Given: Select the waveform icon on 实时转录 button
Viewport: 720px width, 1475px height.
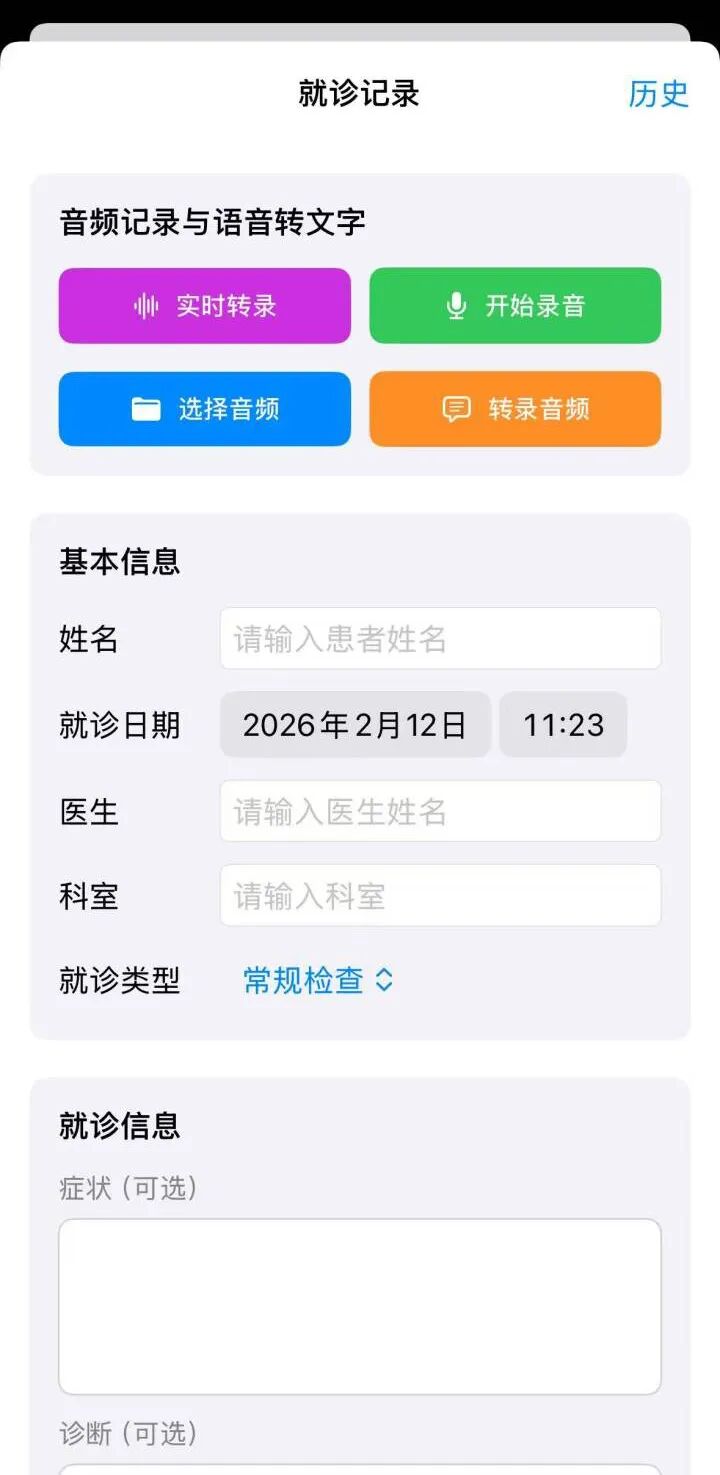Looking at the screenshot, I should pos(146,306).
